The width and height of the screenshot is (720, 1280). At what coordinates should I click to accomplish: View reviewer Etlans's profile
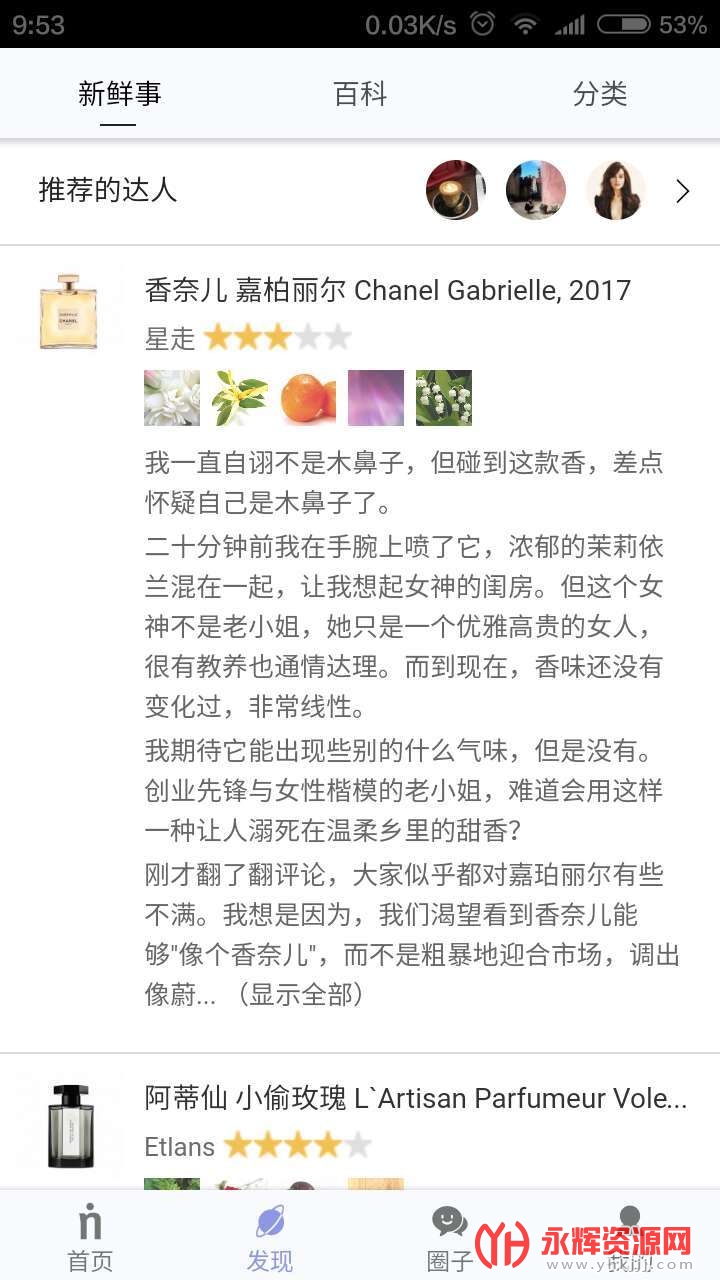180,1146
